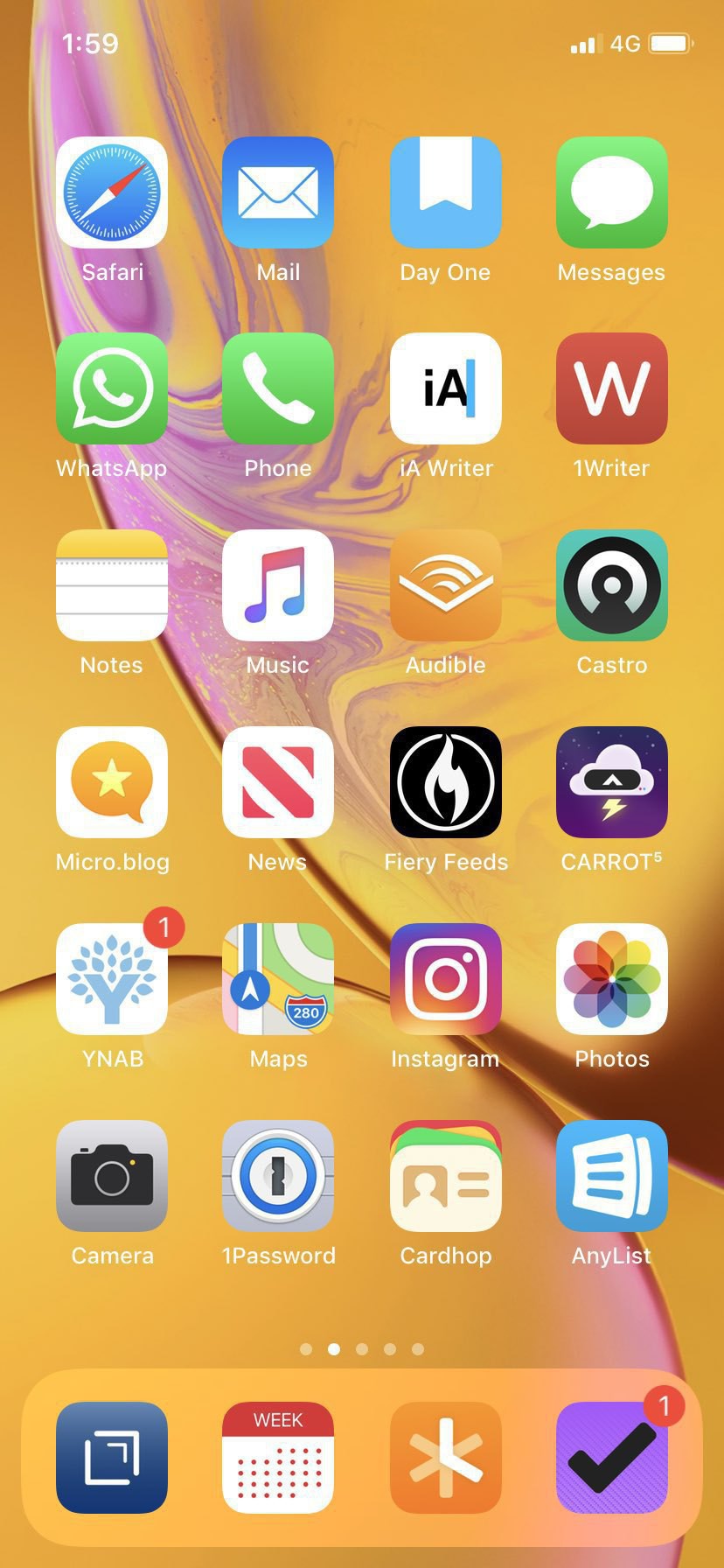The image size is (724, 1568).
Task: Launch WhatsApp
Action: (112, 388)
